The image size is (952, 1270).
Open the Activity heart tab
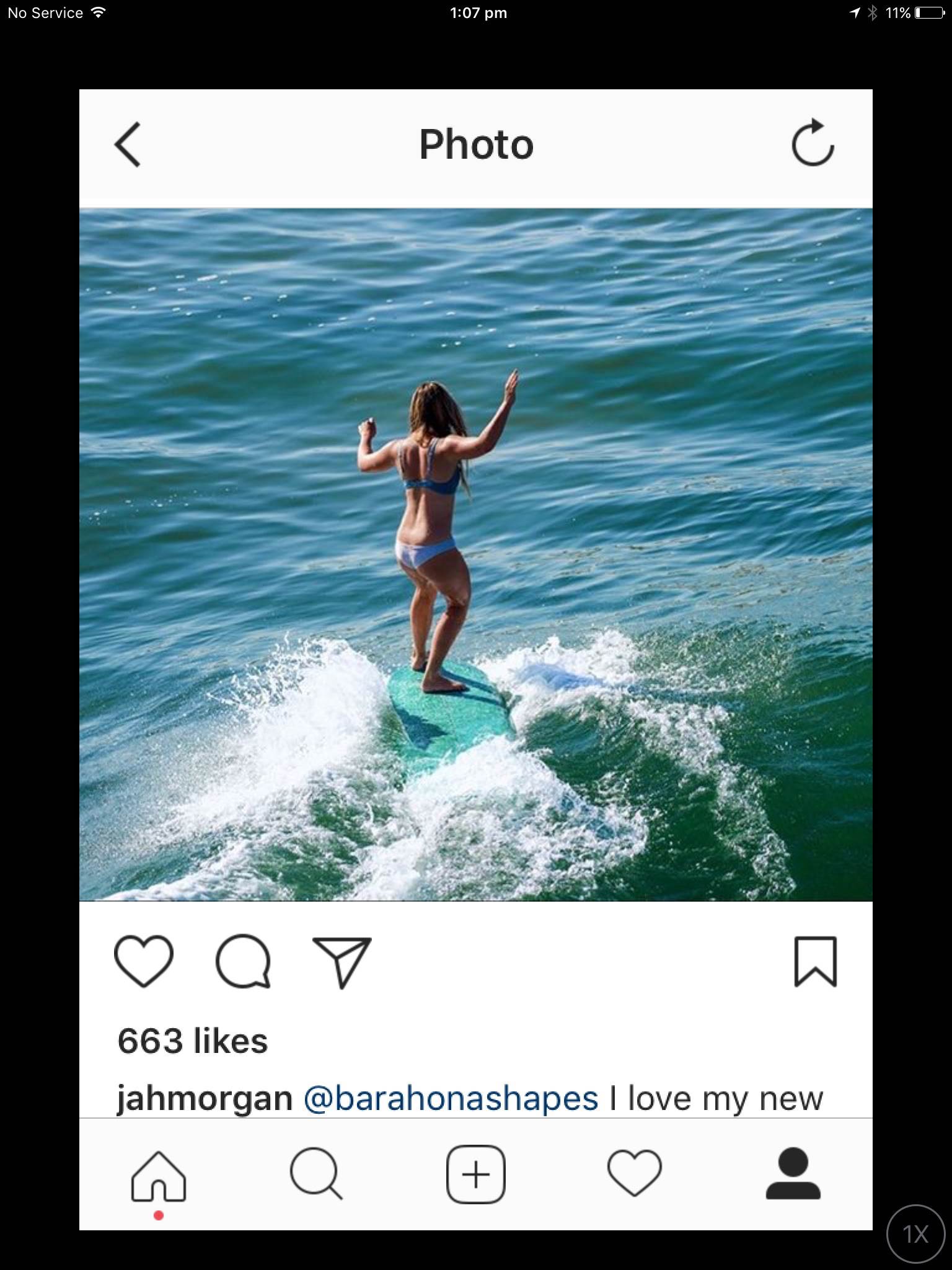[635, 1174]
